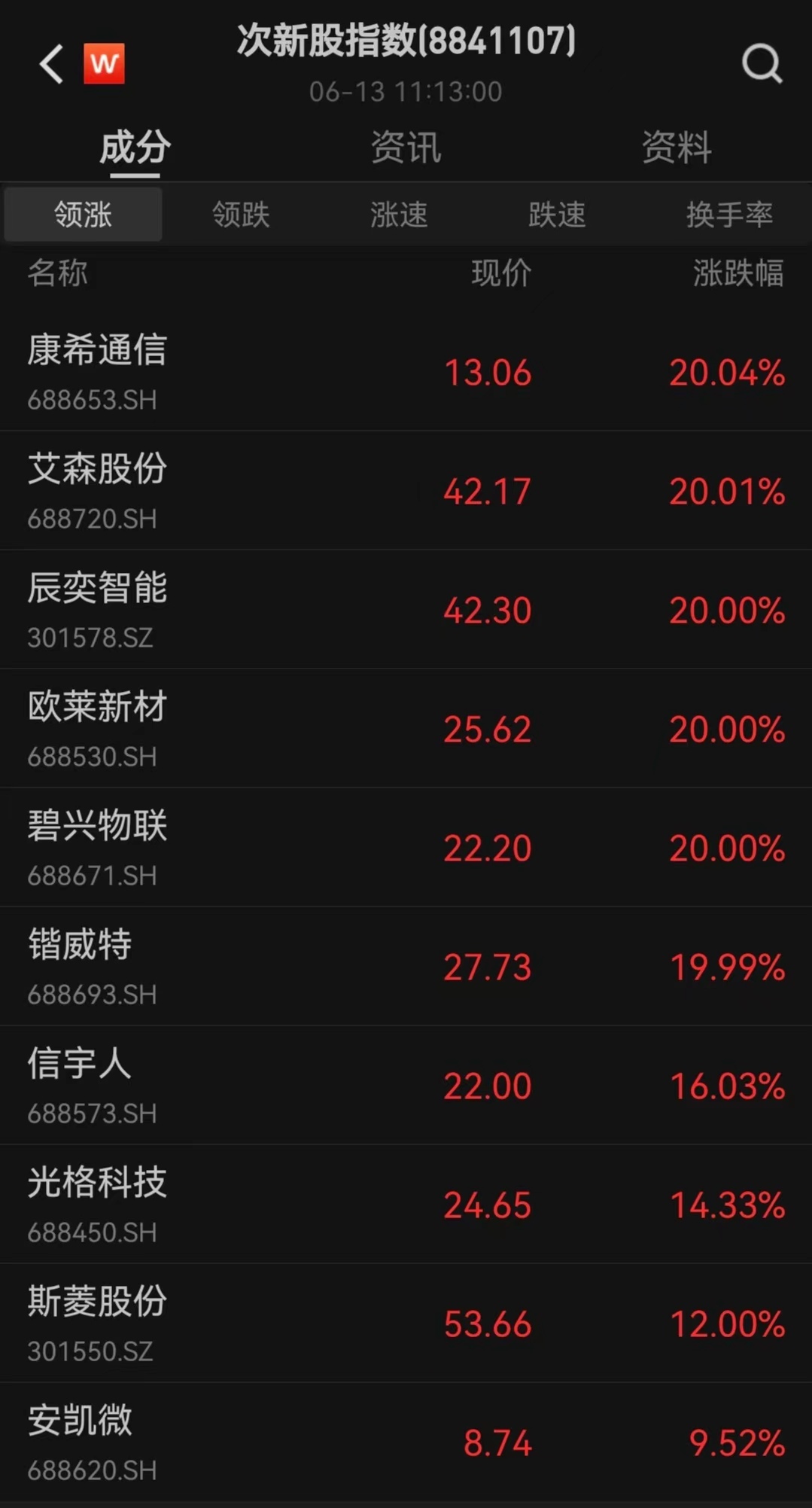Select the 领涨 sorting option
The height and width of the screenshot is (1508, 812).
point(83,215)
